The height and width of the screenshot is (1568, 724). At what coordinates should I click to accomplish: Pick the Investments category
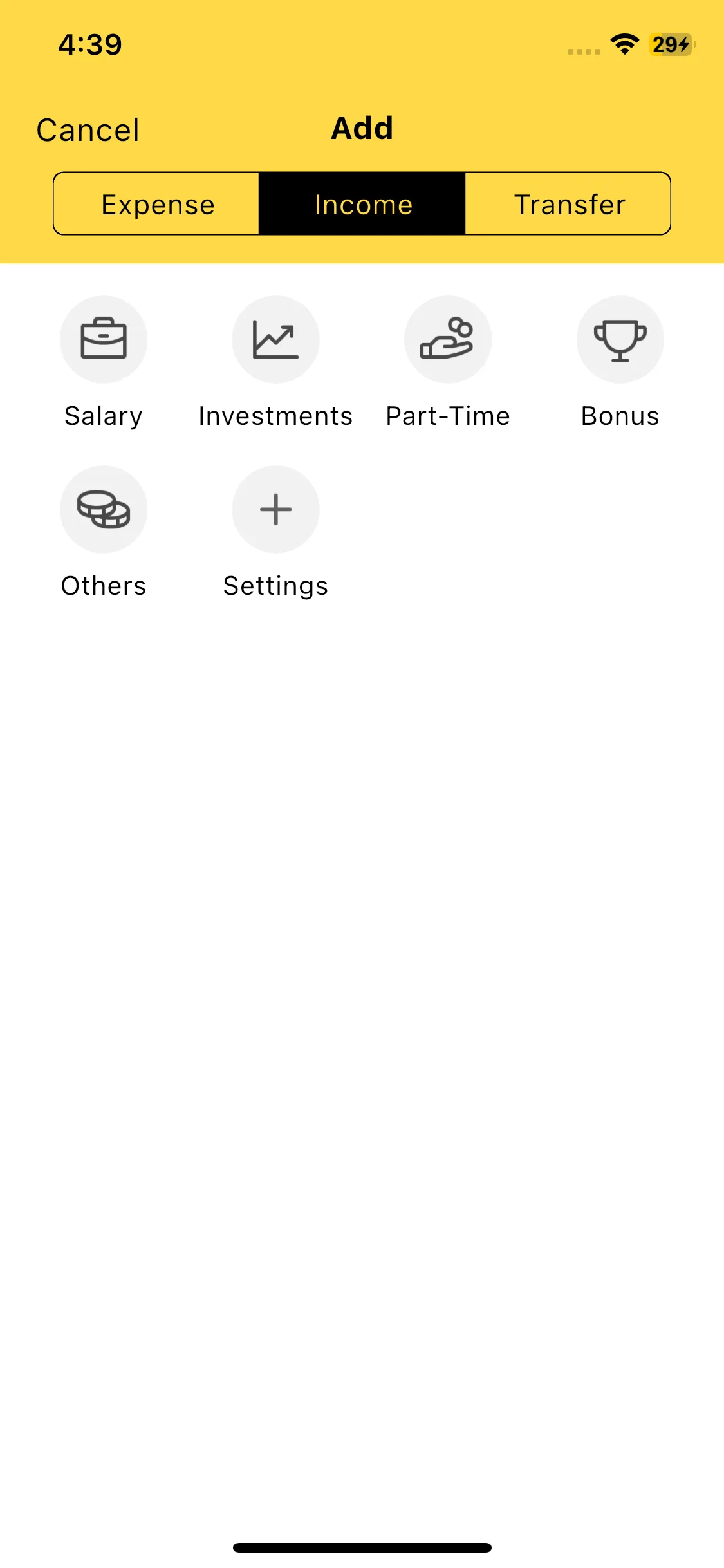point(275,340)
